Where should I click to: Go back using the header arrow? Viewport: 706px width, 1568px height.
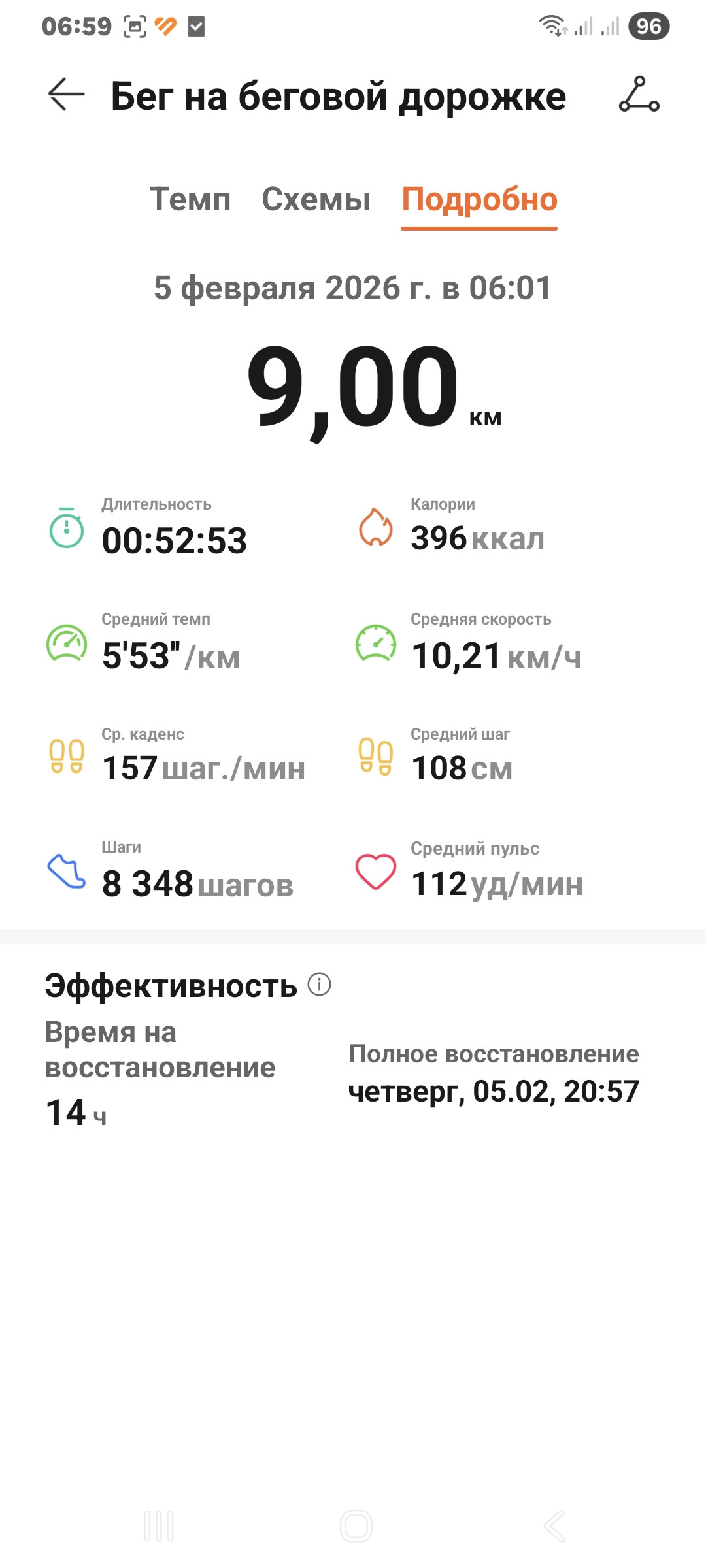[67, 95]
